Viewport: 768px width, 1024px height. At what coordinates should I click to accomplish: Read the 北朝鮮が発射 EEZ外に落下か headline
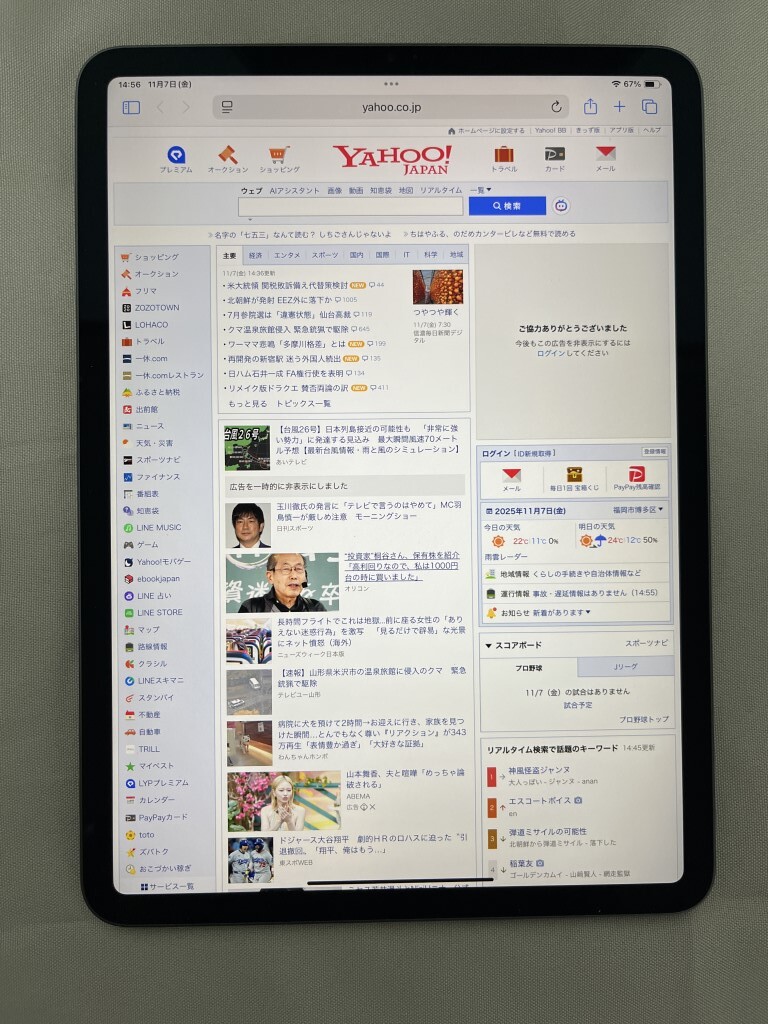(278, 300)
